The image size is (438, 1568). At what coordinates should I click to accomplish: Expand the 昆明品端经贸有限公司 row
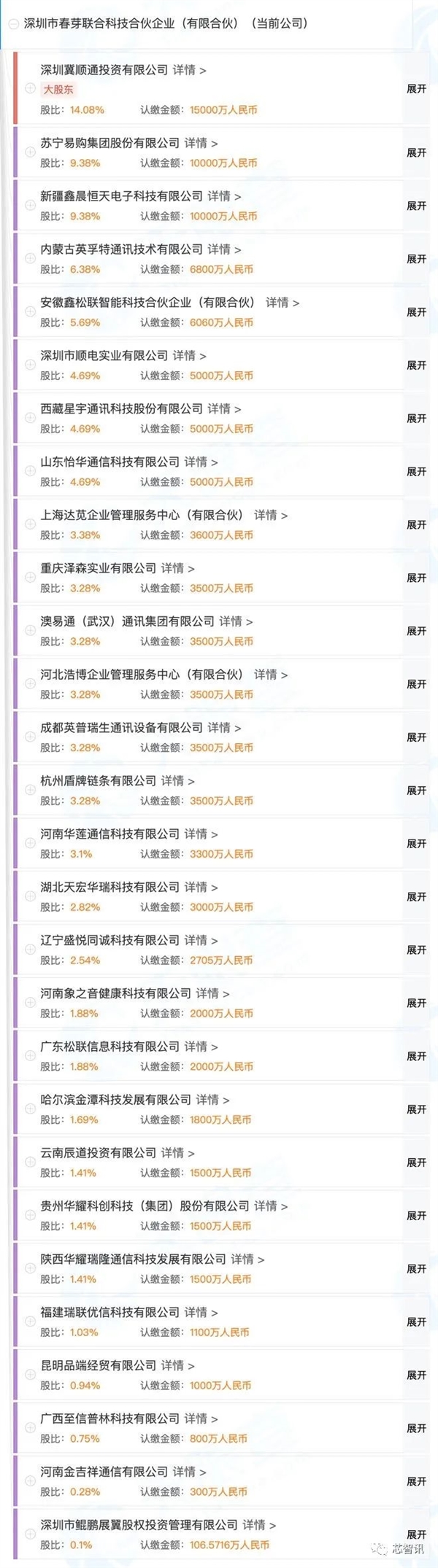click(x=416, y=1375)
